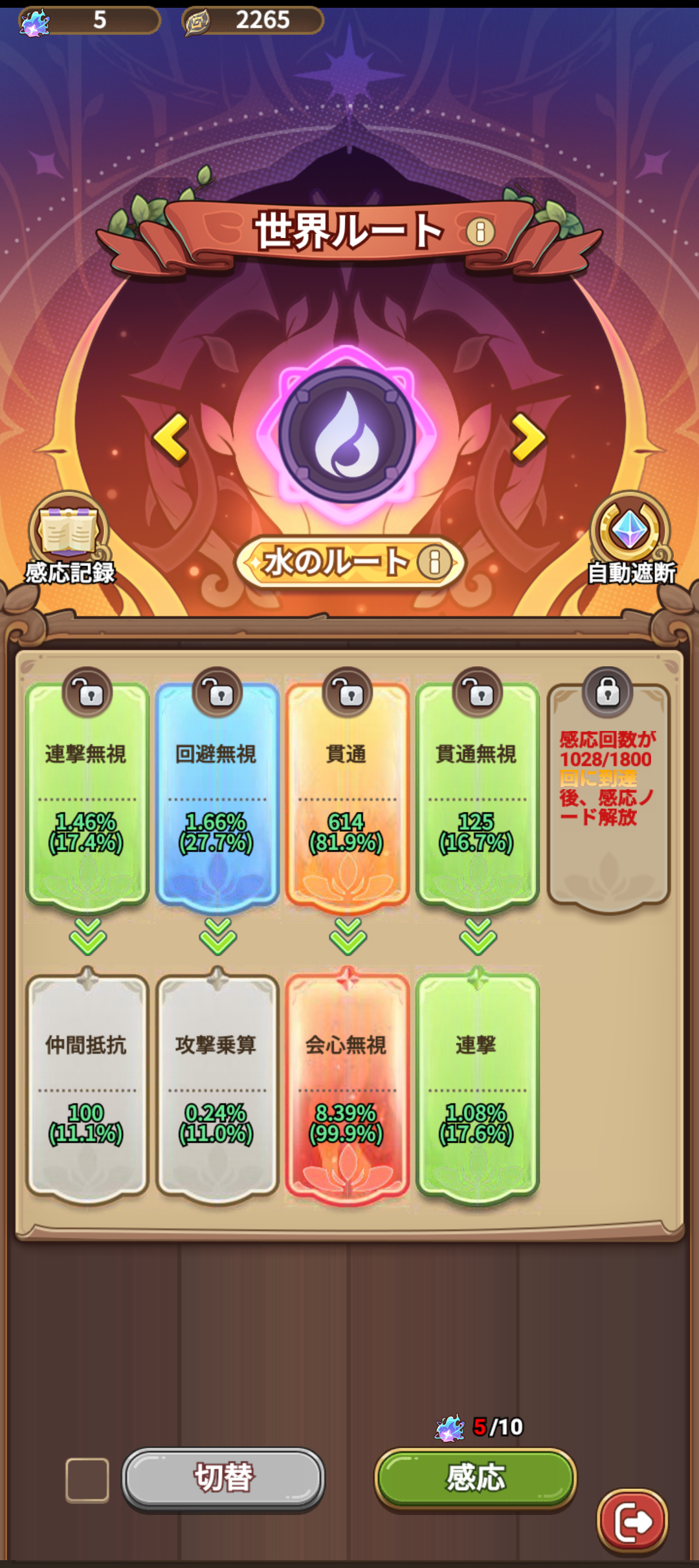This screenshot has height=1568, width=699.
Task: Tick the checkbox next to 切替
Action: tap(87, 1480)
